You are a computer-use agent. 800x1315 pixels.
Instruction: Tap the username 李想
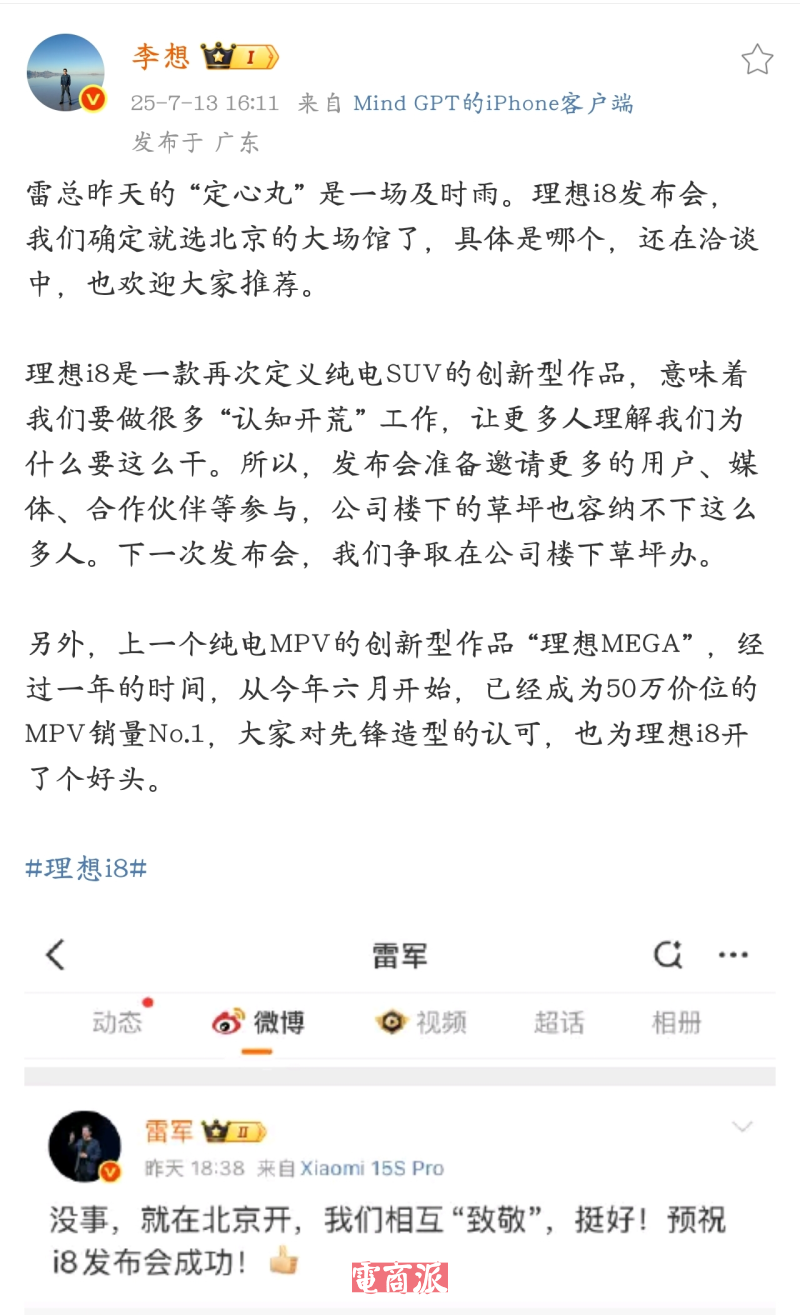click(161, 56)
